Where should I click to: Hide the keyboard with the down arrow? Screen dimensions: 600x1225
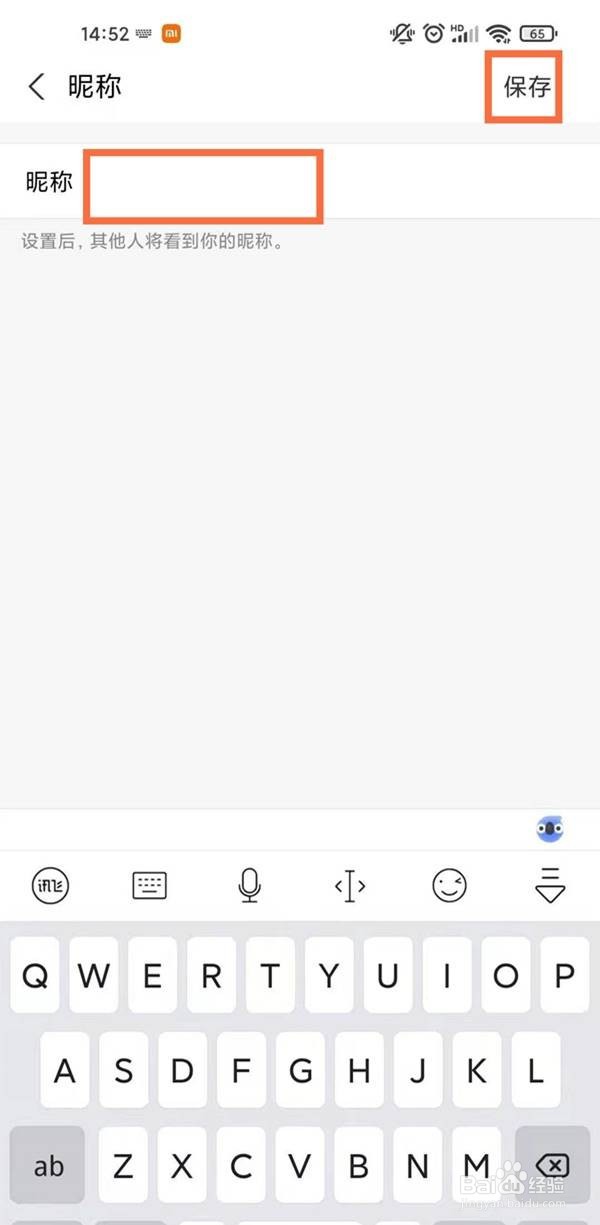click(x=550, y=886)
